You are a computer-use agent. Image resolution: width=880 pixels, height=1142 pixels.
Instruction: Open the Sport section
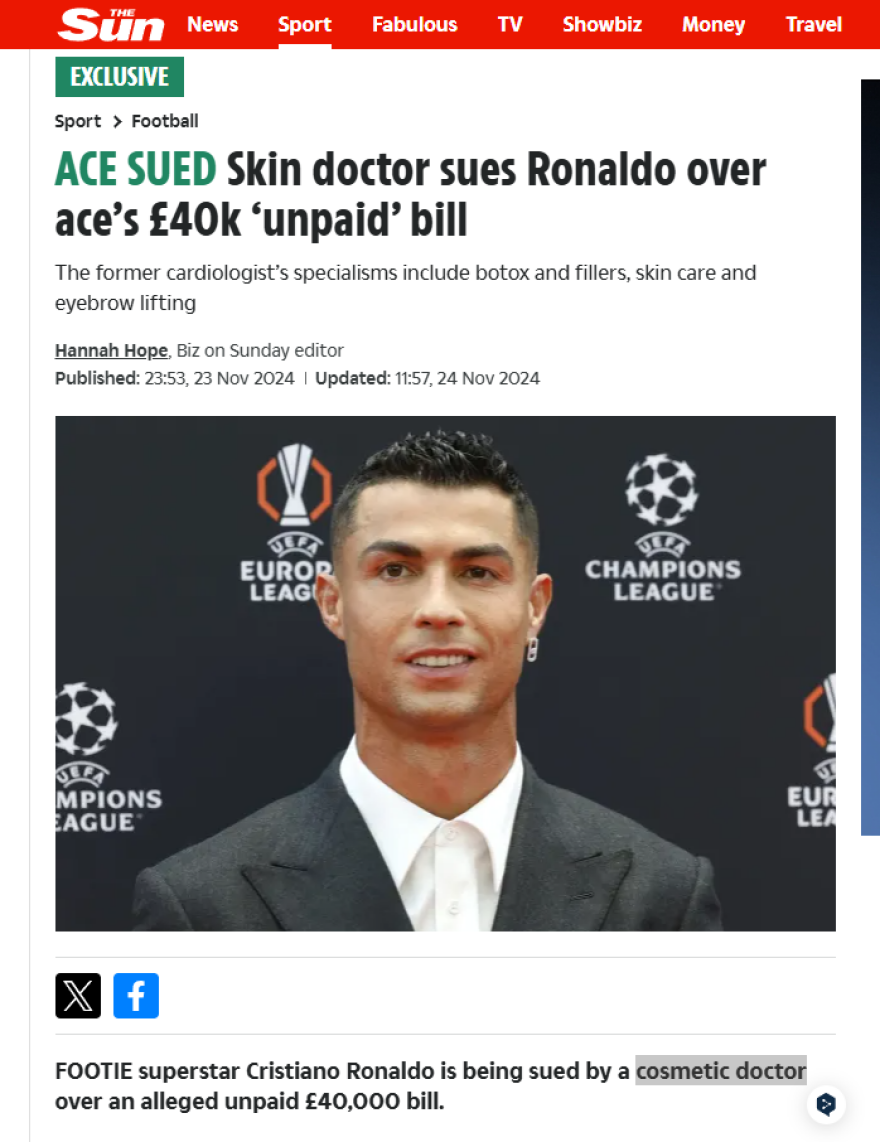coord(305,24)
